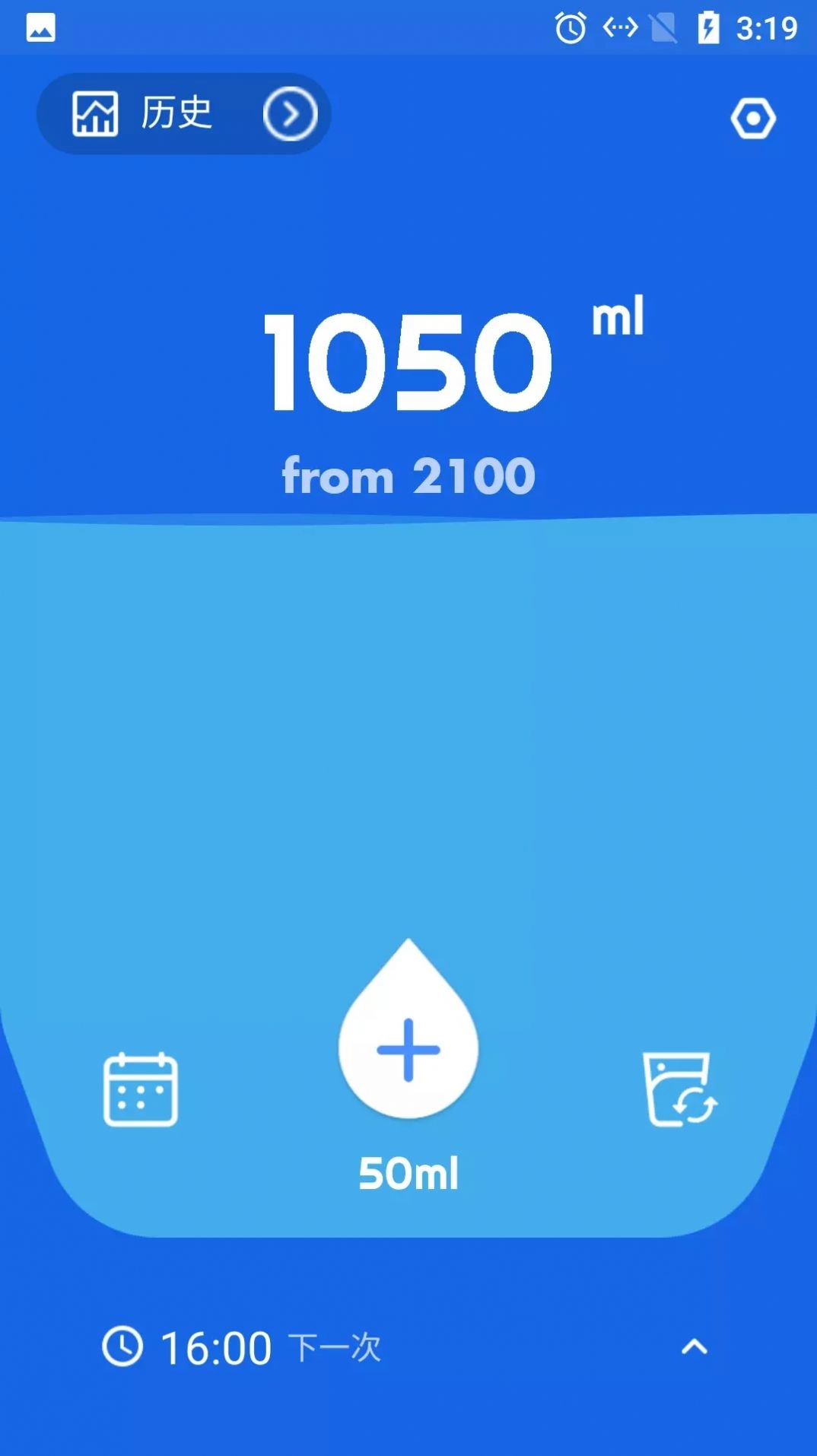
Task: Expand the next reminder panel
Action: (694, 1347)
